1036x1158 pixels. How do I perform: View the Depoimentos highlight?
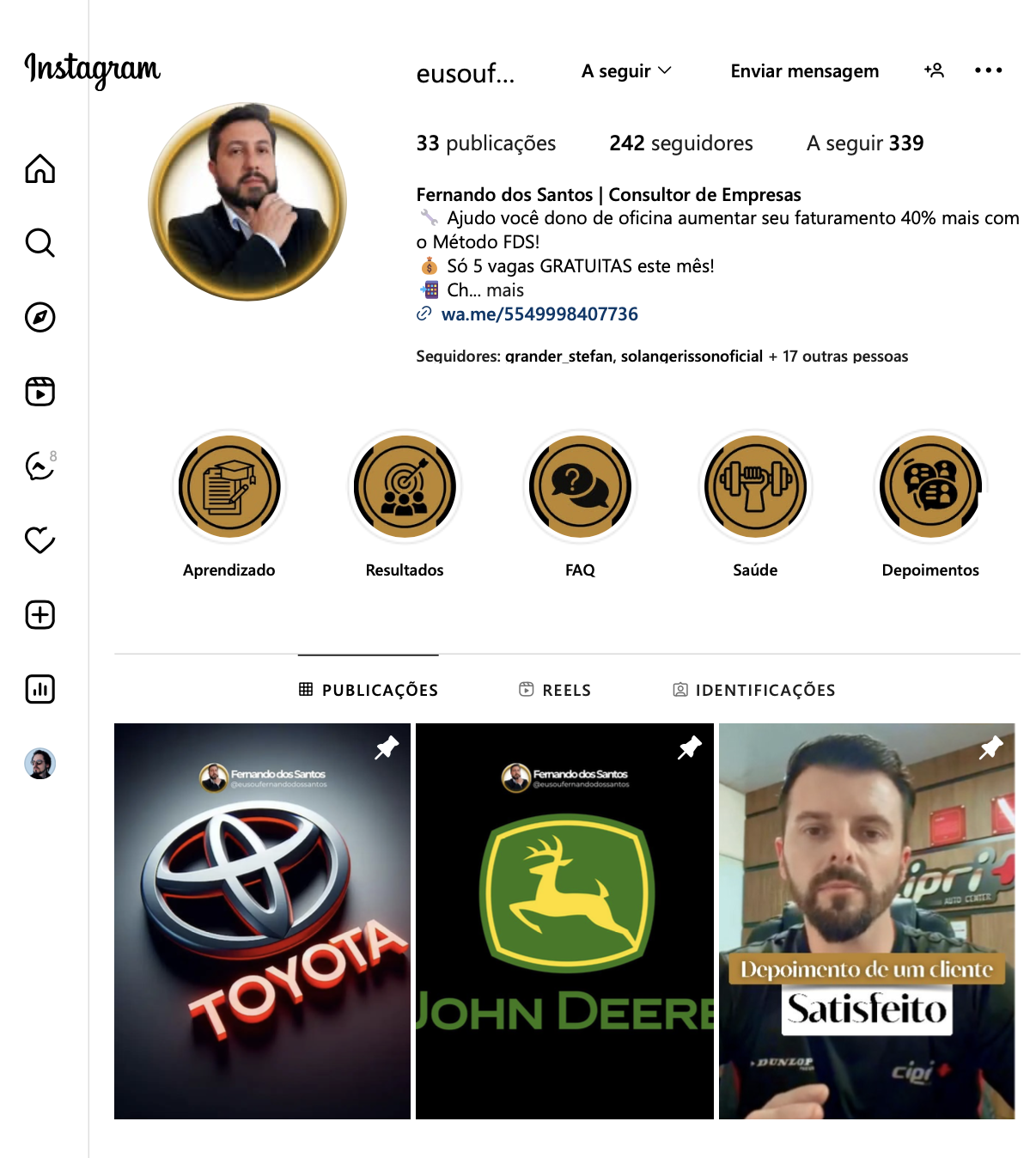tap(930, 487)
